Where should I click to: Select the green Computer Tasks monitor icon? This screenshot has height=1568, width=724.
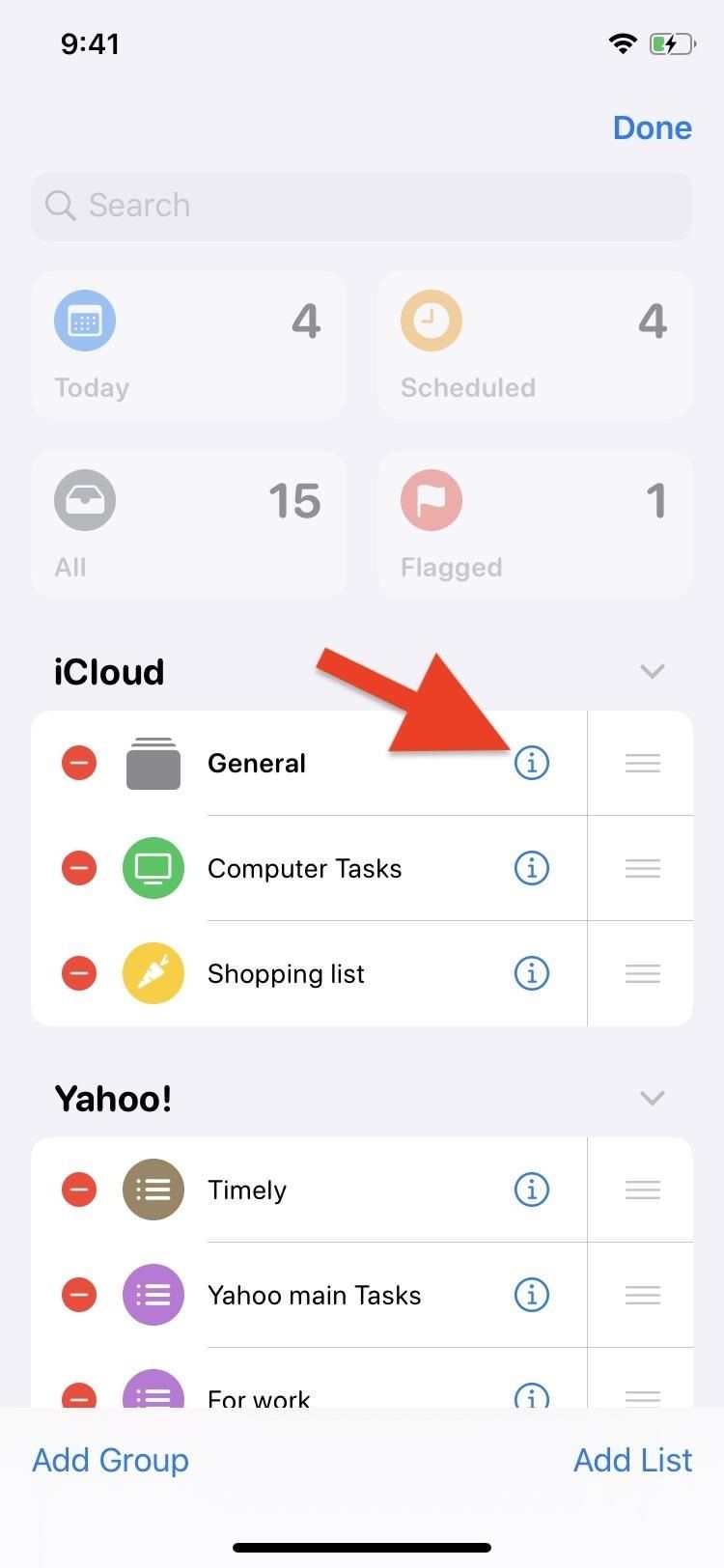point(153,868)
